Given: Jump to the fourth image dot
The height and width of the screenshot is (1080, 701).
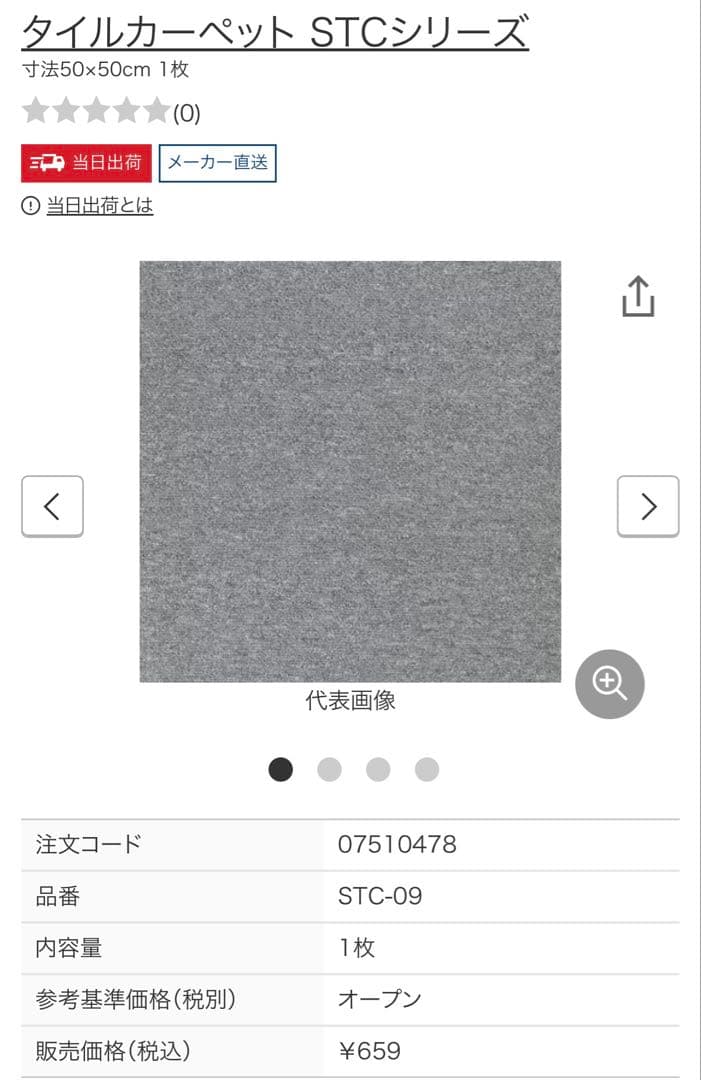Looking at the screenshot, I should coord(427,769).
